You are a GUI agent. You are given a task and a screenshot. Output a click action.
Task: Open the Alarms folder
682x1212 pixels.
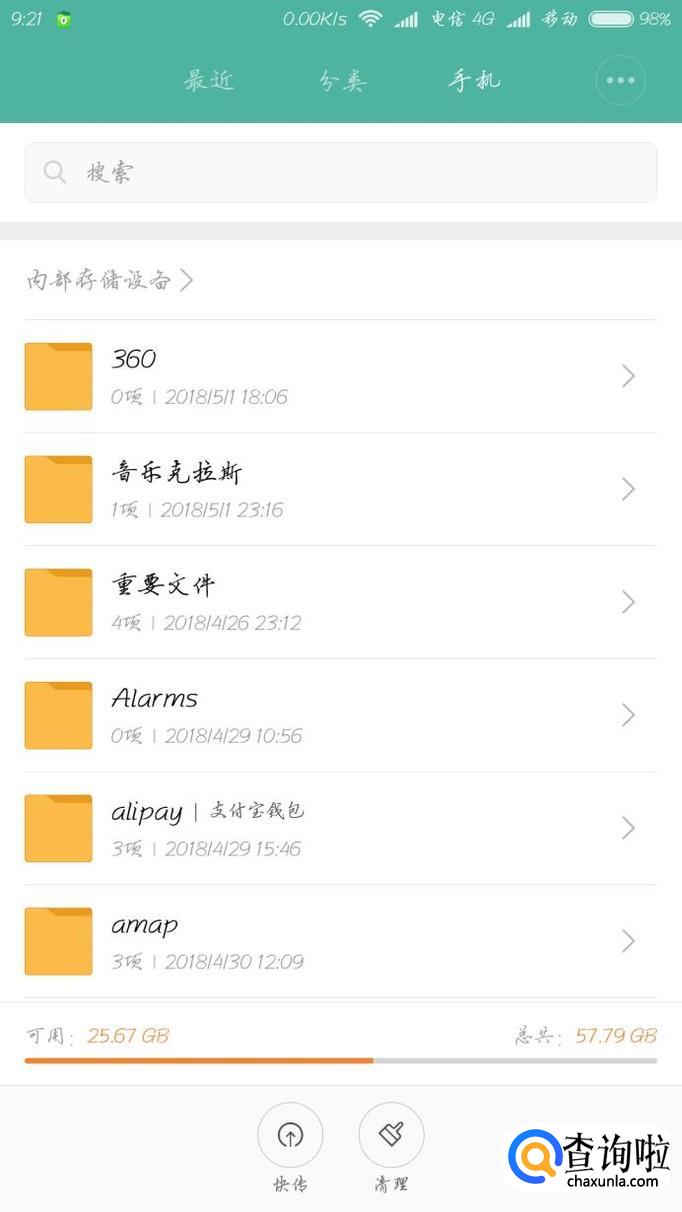[340, 716]
